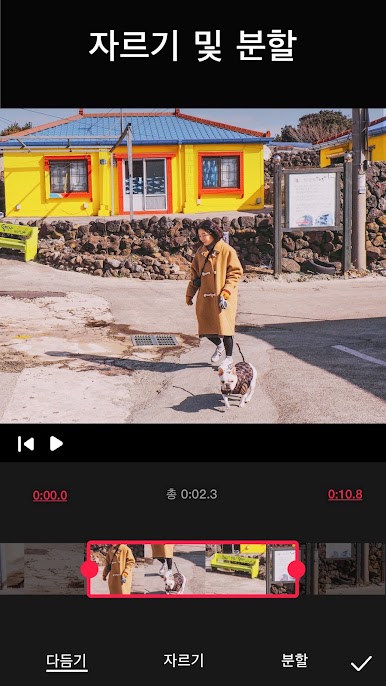This screenshot has height=686, width=386.
Task: Select the left trim handle
Action: tap(89, 569)
